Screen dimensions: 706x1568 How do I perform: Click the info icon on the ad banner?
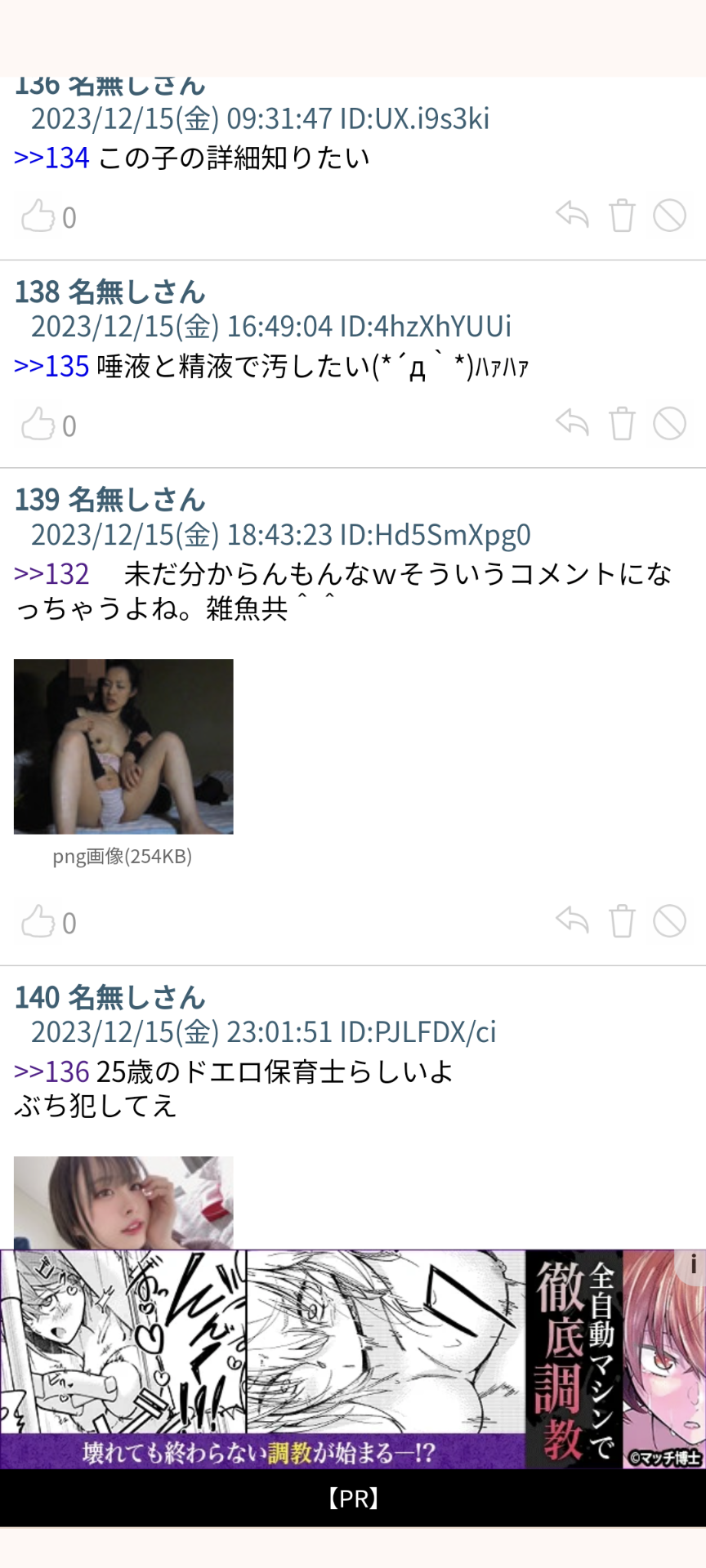(x=694, y=1261)
